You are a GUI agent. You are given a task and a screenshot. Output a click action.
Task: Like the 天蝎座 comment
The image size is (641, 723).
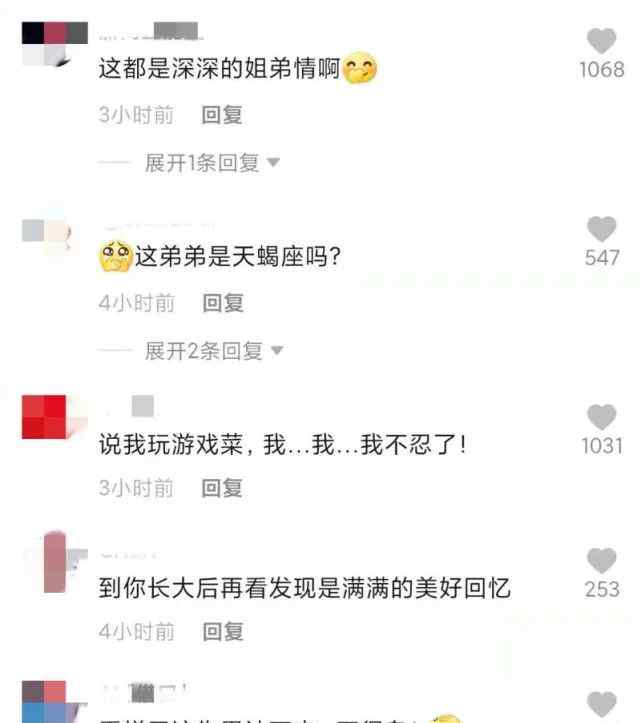pyautogui.click(x=601, y=229)
